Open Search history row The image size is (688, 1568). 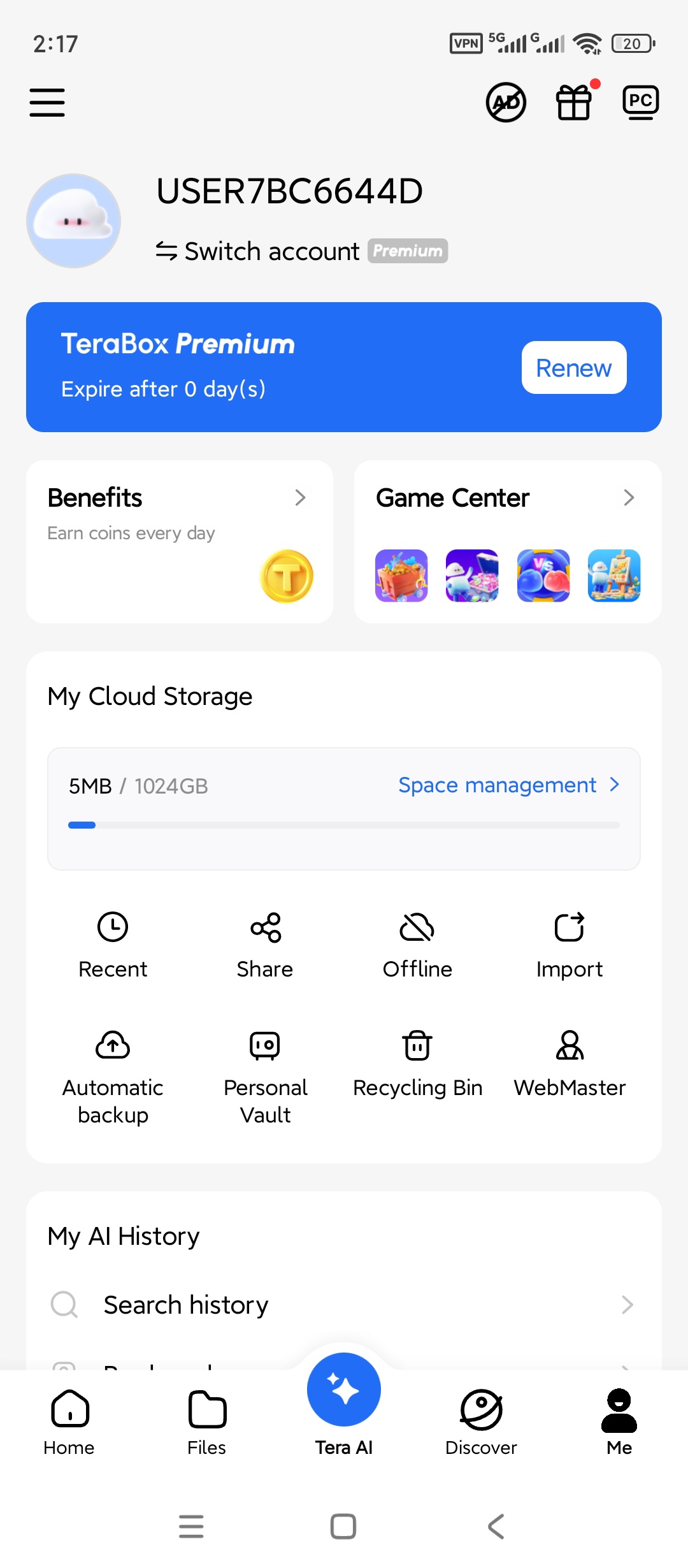[x=344, y=1305]
